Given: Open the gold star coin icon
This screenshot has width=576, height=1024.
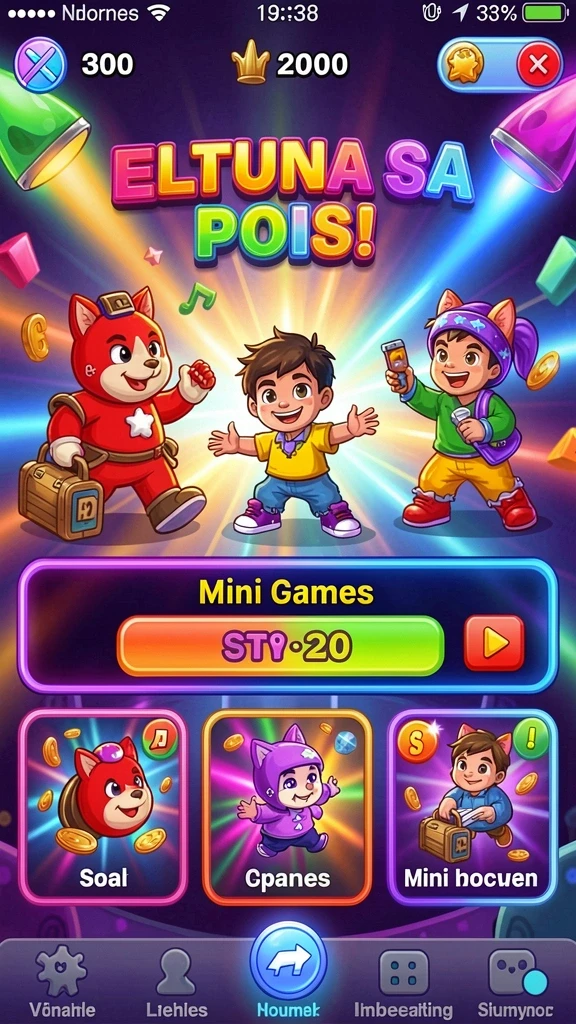Looking at the screenshot, I should click(464, 65).
